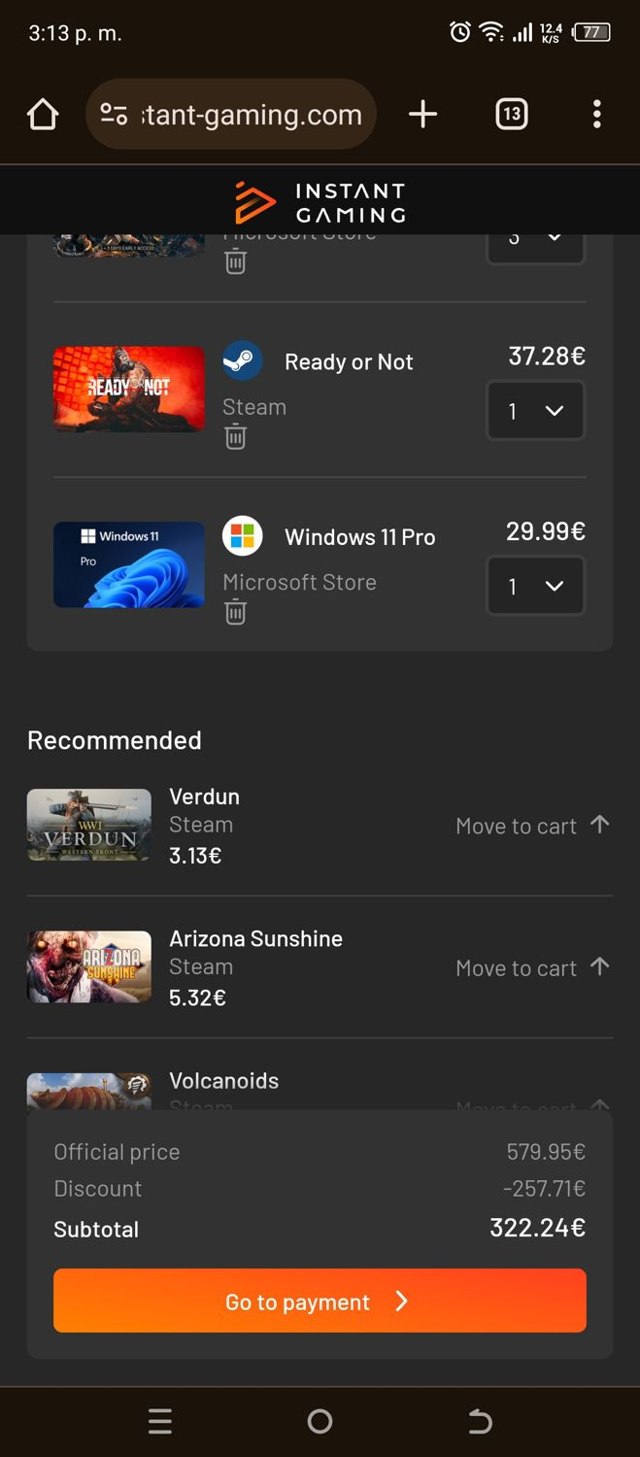The height and width of the screenshot is (1457, 640).
Task: Tap the Instant Gaming logo header
Action: pos(320,202)
